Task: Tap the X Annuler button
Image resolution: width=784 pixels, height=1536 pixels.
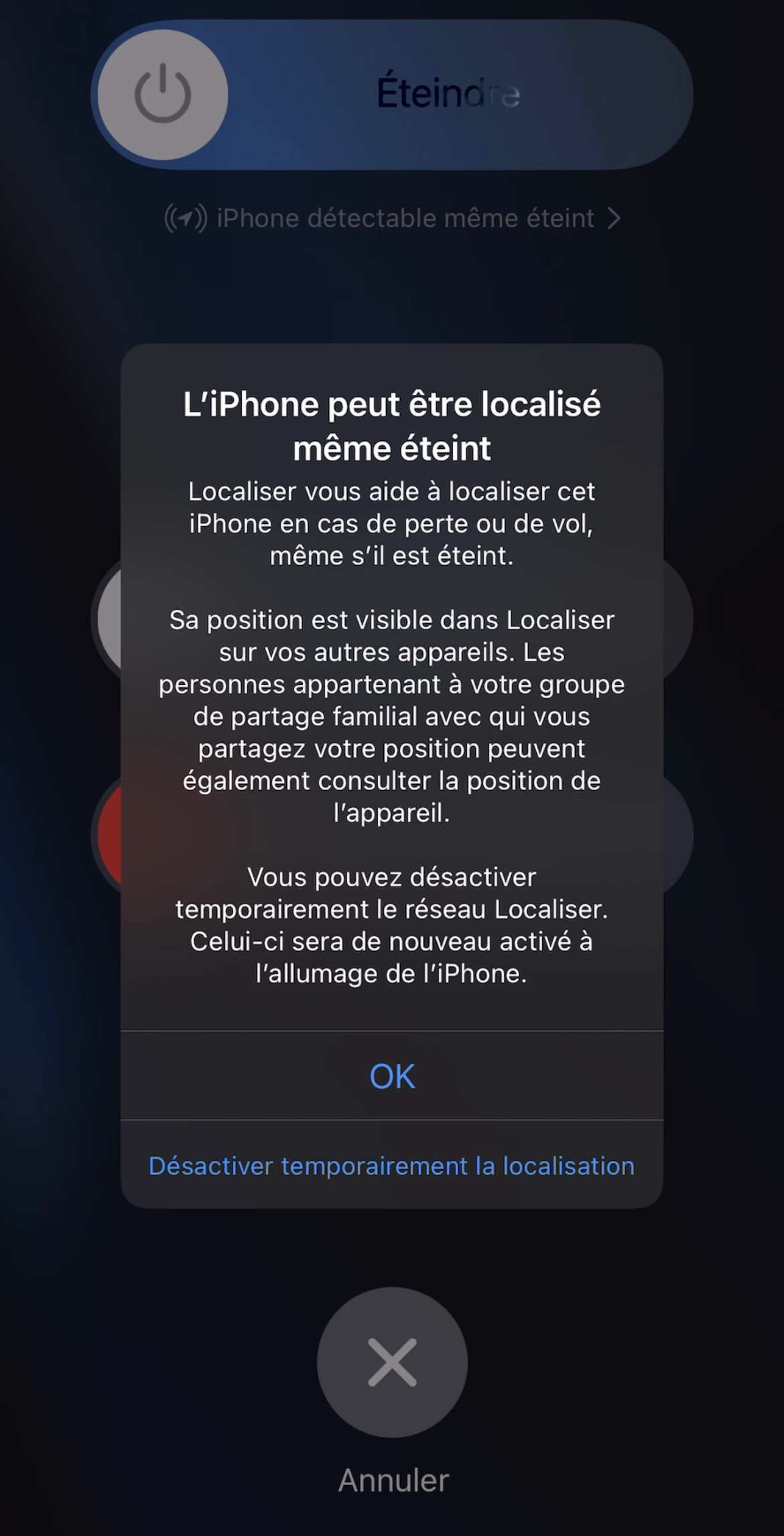Action: point(392,1362)
